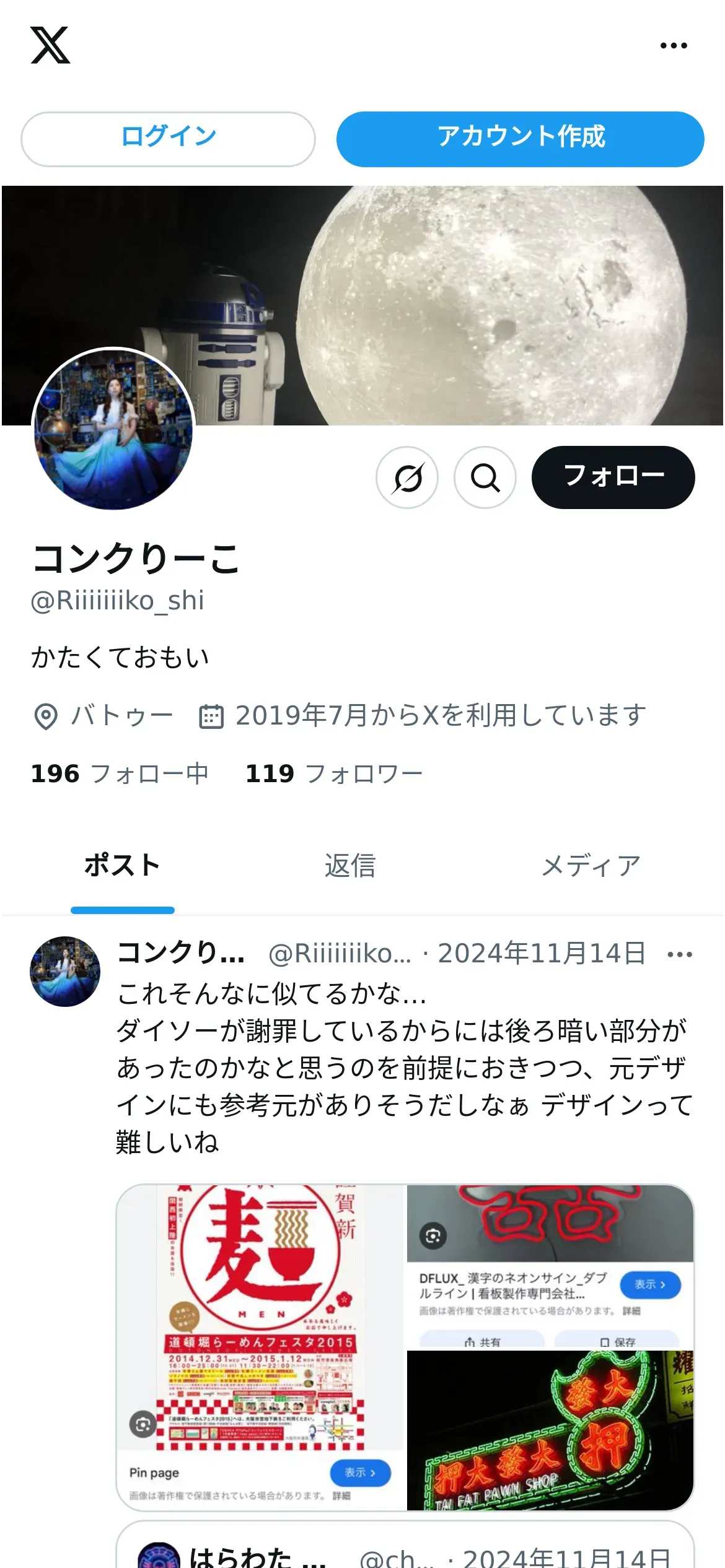The width and height of the screenshot is (725, 1568).
Task: Open the X logo home link
Action: click(x=50, y=45)
